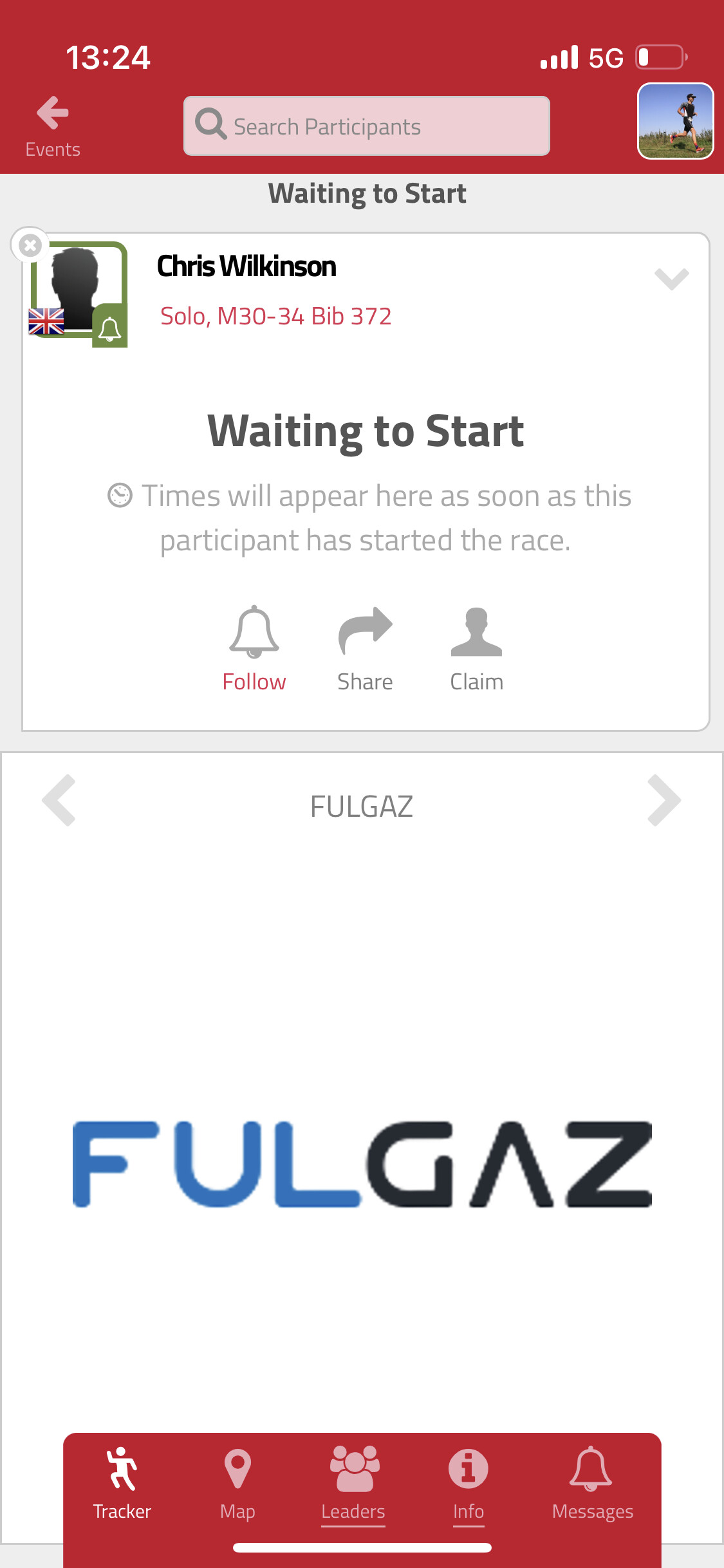724x1568 pixels.
Task: Open the event thumbnail image
Action: tap(676, 121)
